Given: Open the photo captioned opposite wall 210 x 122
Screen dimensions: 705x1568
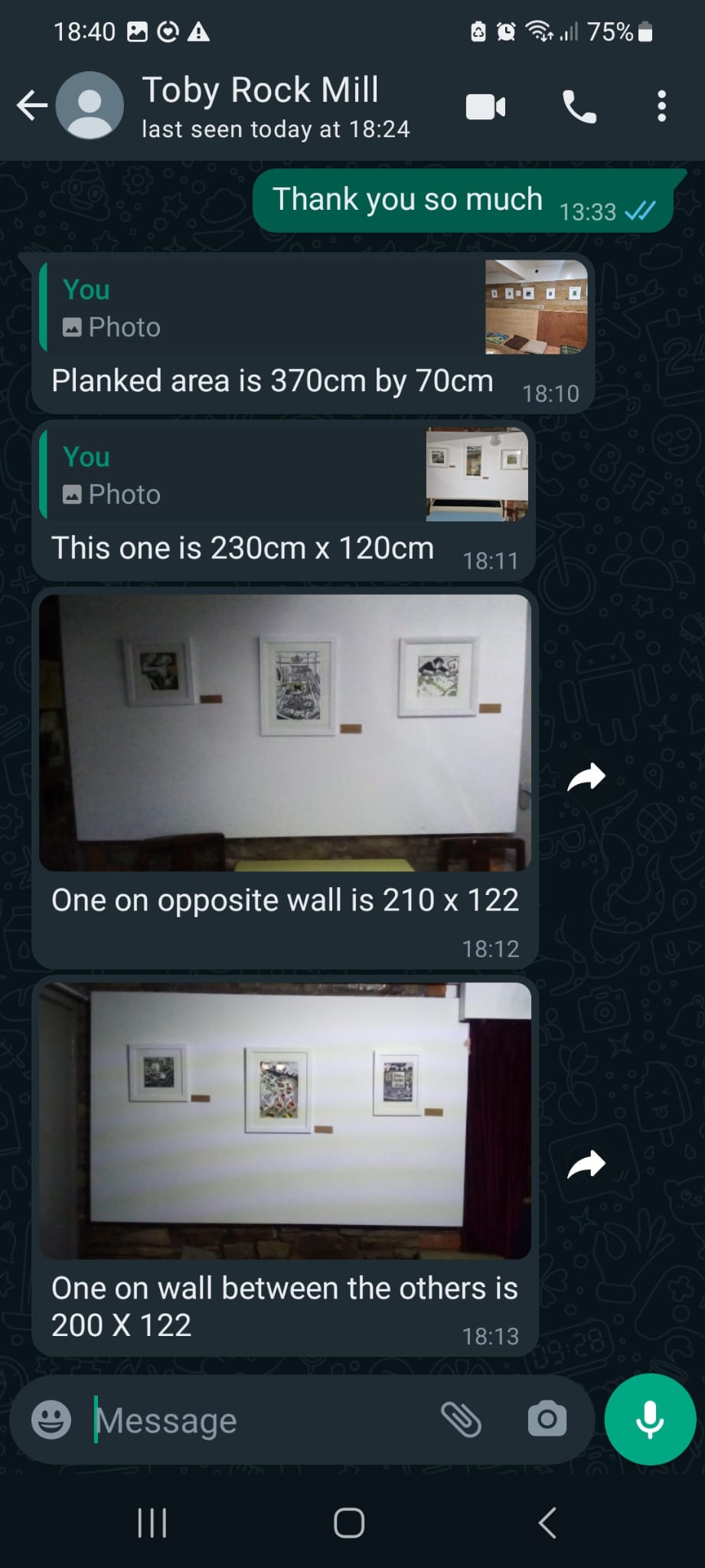Looking at the screenshot, I should click(285, 733).
